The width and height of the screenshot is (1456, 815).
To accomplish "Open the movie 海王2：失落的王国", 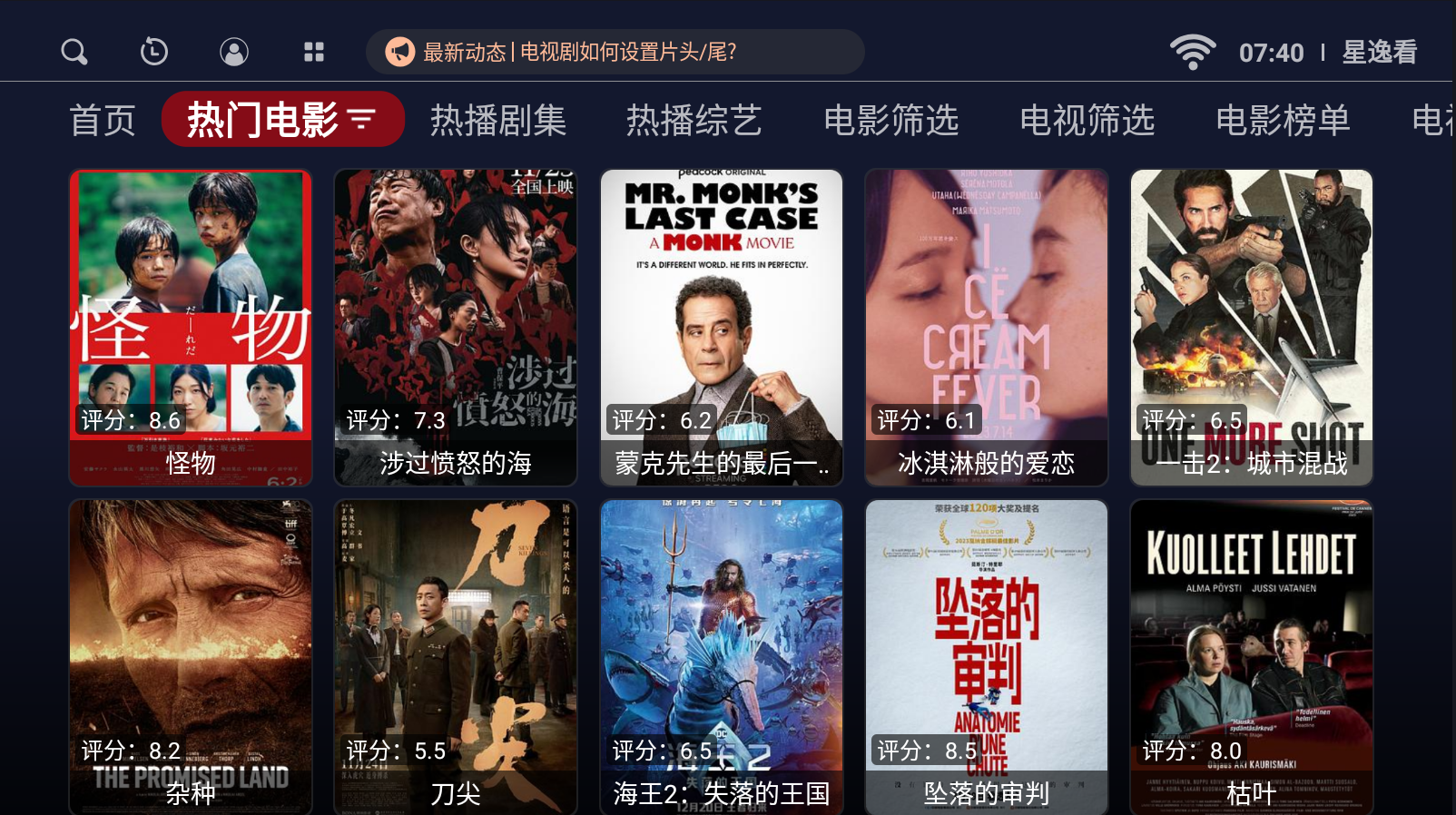I will coord(722,657).
